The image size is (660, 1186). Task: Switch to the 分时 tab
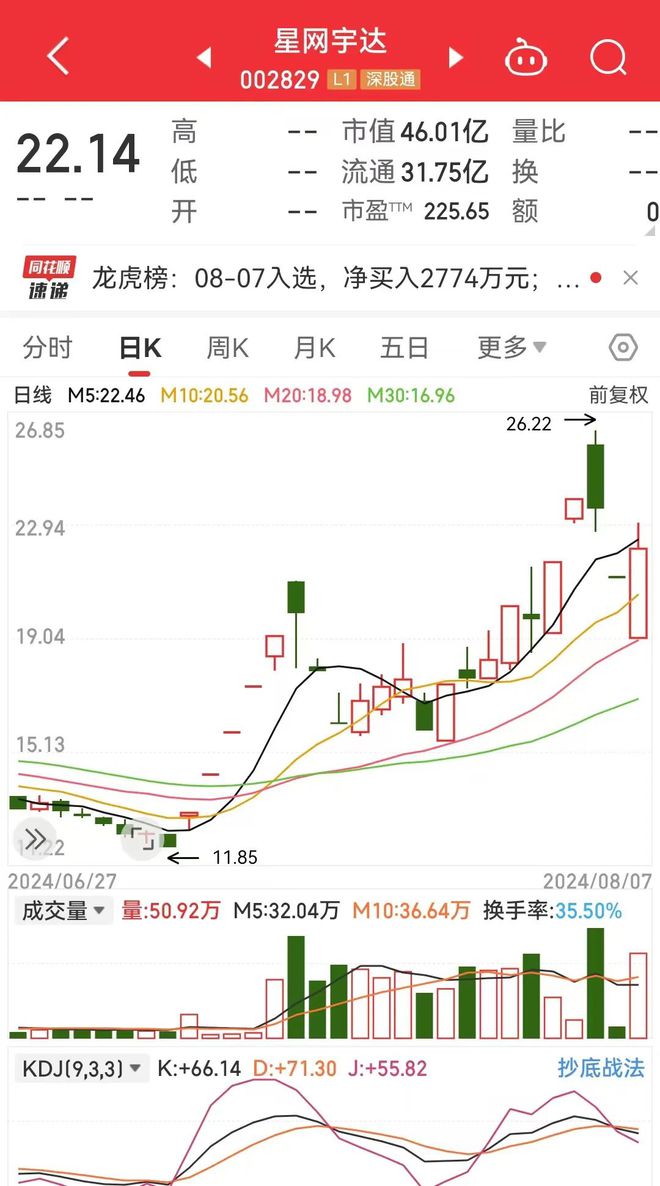(x=48, y=348)
